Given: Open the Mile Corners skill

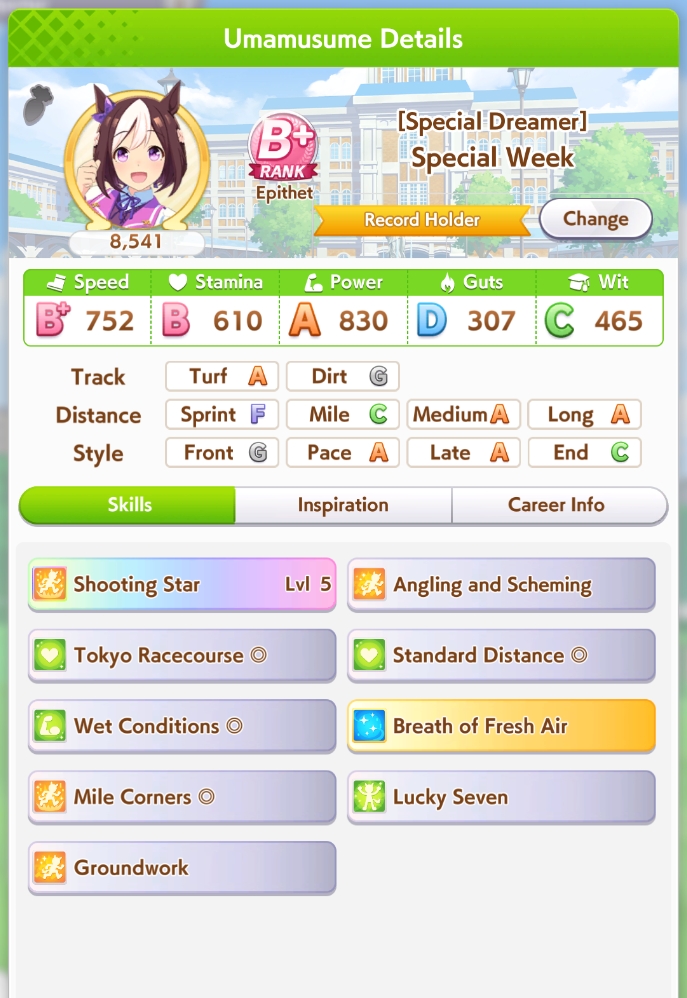Looking at the screenshot, I should [182, 797].
